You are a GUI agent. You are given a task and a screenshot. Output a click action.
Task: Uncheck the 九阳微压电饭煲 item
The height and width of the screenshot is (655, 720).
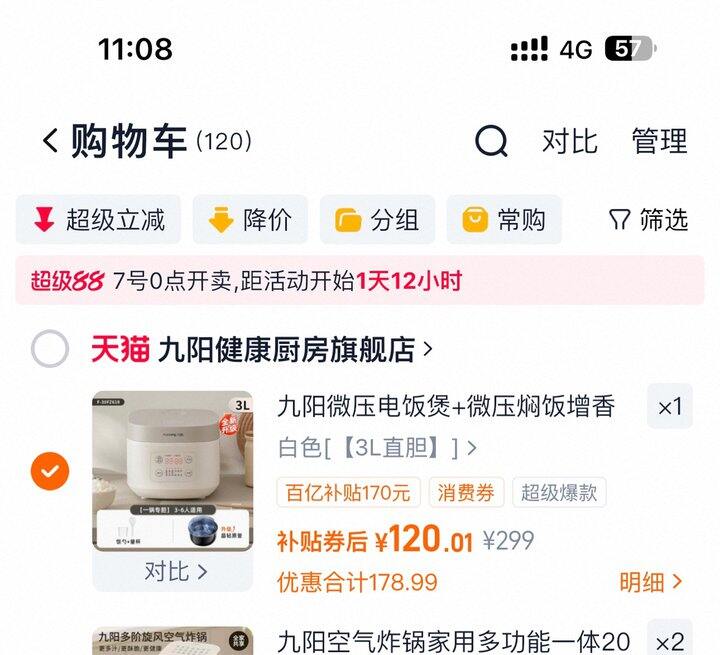point(50,469)
